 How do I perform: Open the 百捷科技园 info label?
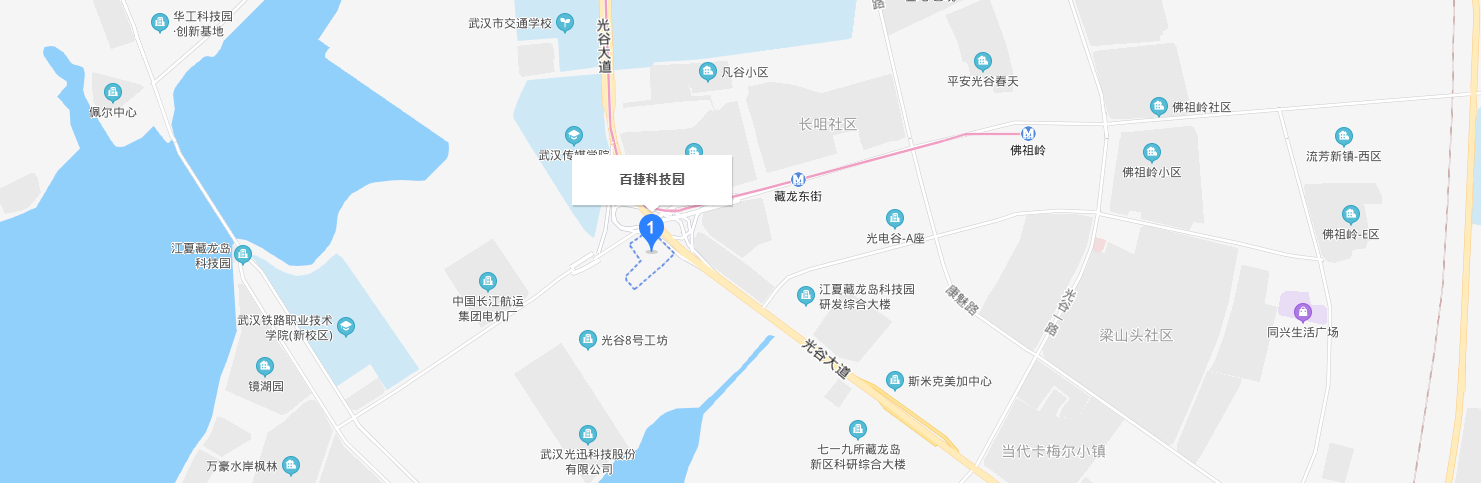pos(651,180)
